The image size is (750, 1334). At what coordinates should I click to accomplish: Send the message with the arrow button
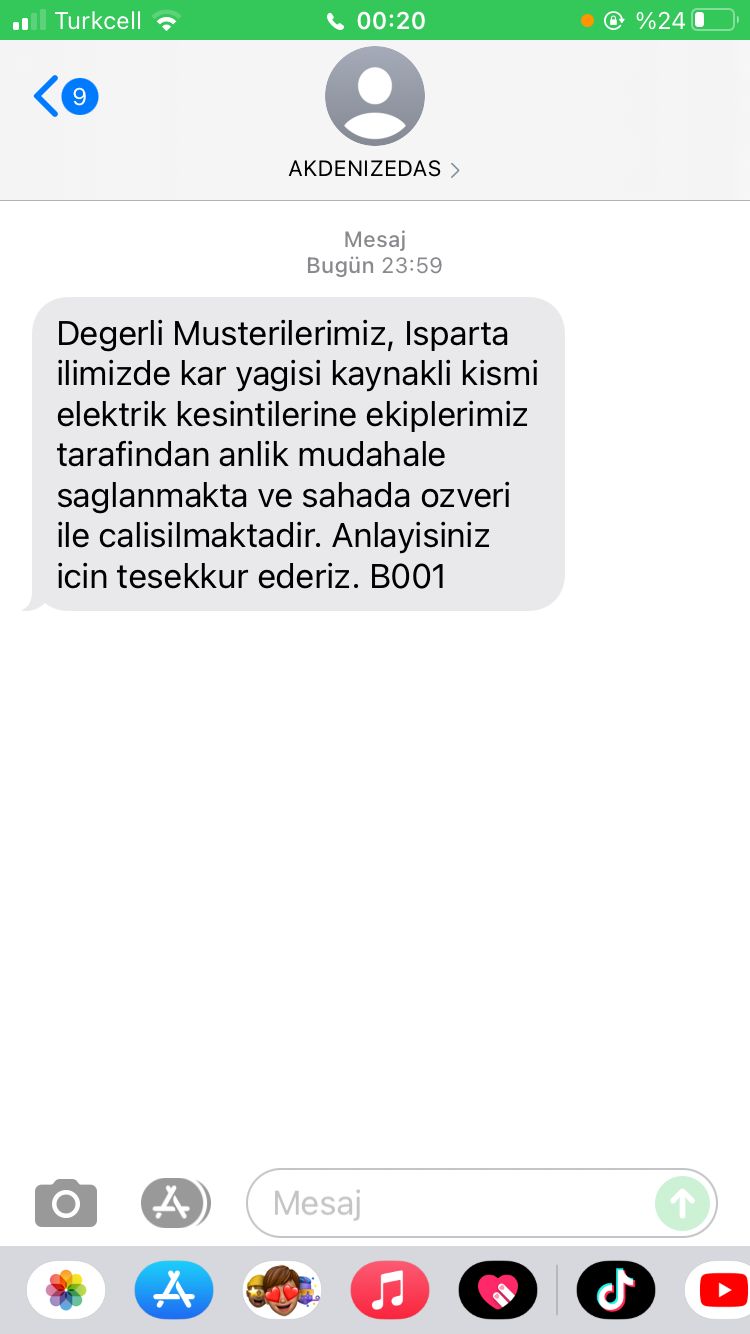(682, 1202)
